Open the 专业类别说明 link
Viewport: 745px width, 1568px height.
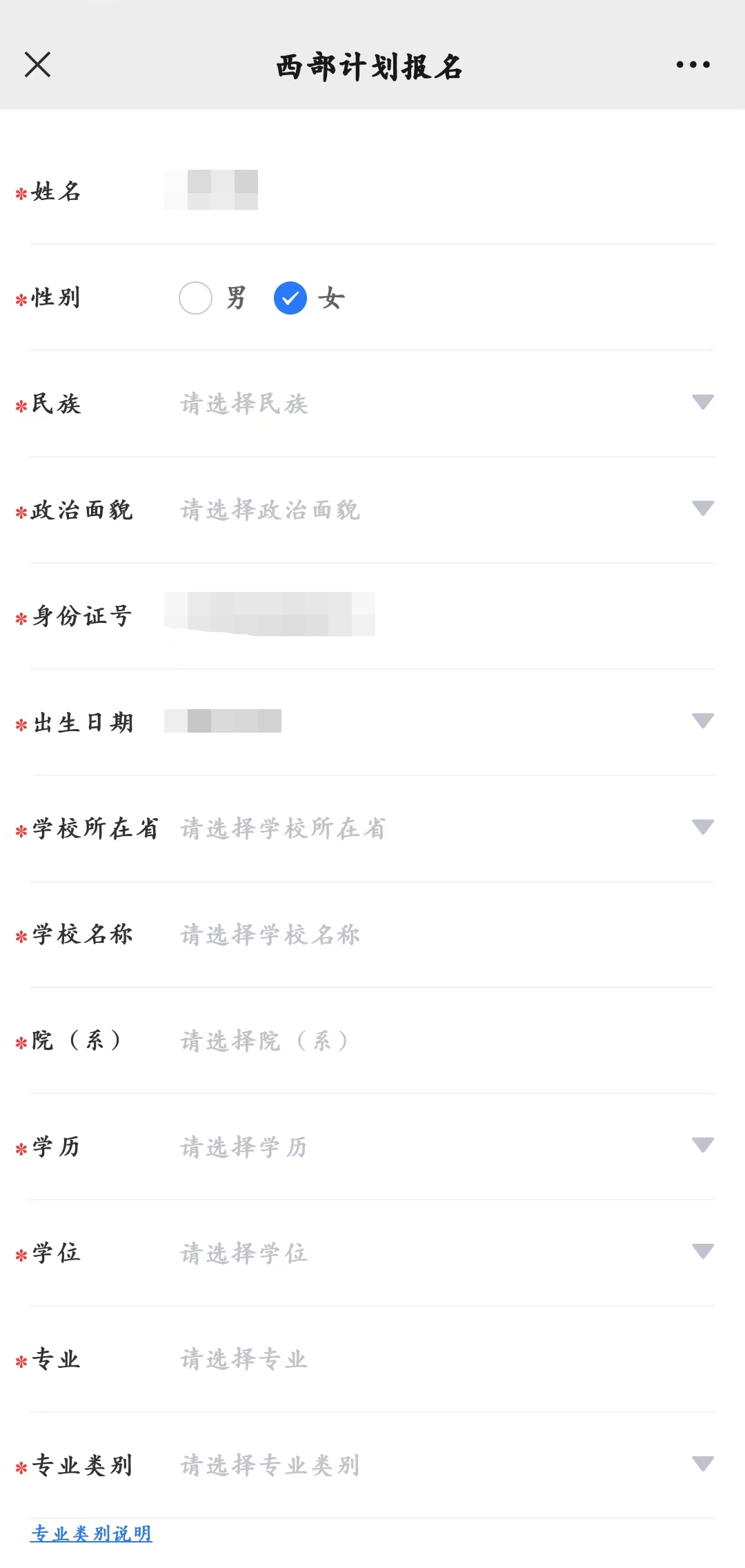(x=91, y=1534)
